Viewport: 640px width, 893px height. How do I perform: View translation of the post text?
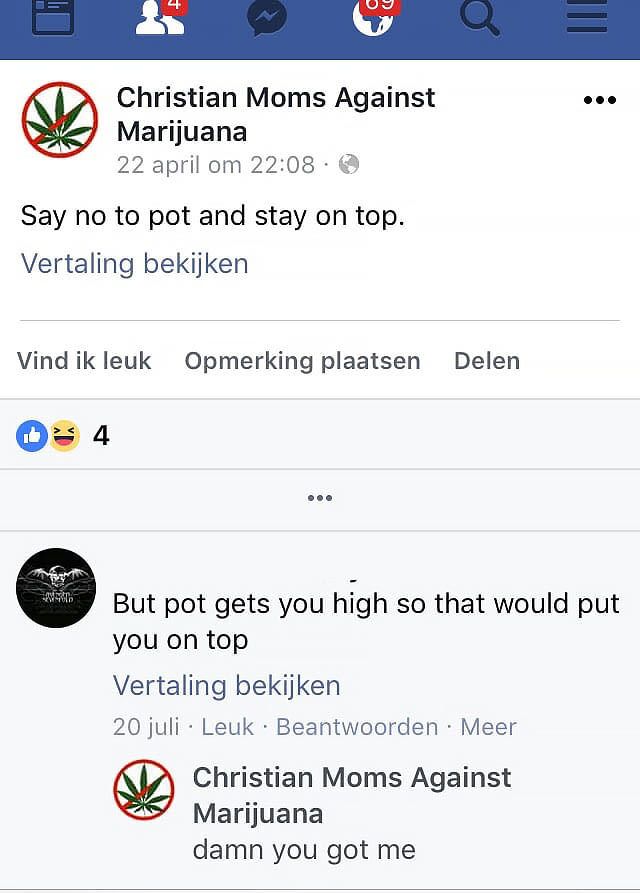(134, 263)
